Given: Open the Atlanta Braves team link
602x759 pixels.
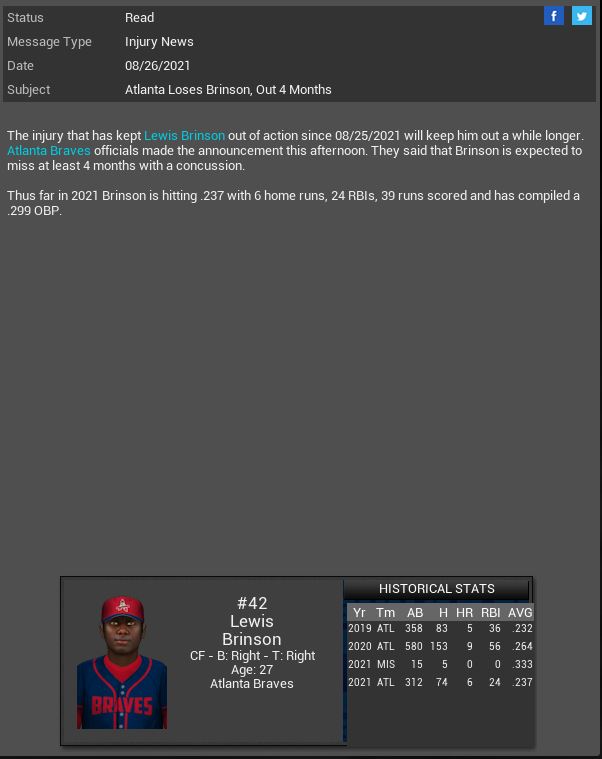Looking at the screenshot, I should coord(48,150).
